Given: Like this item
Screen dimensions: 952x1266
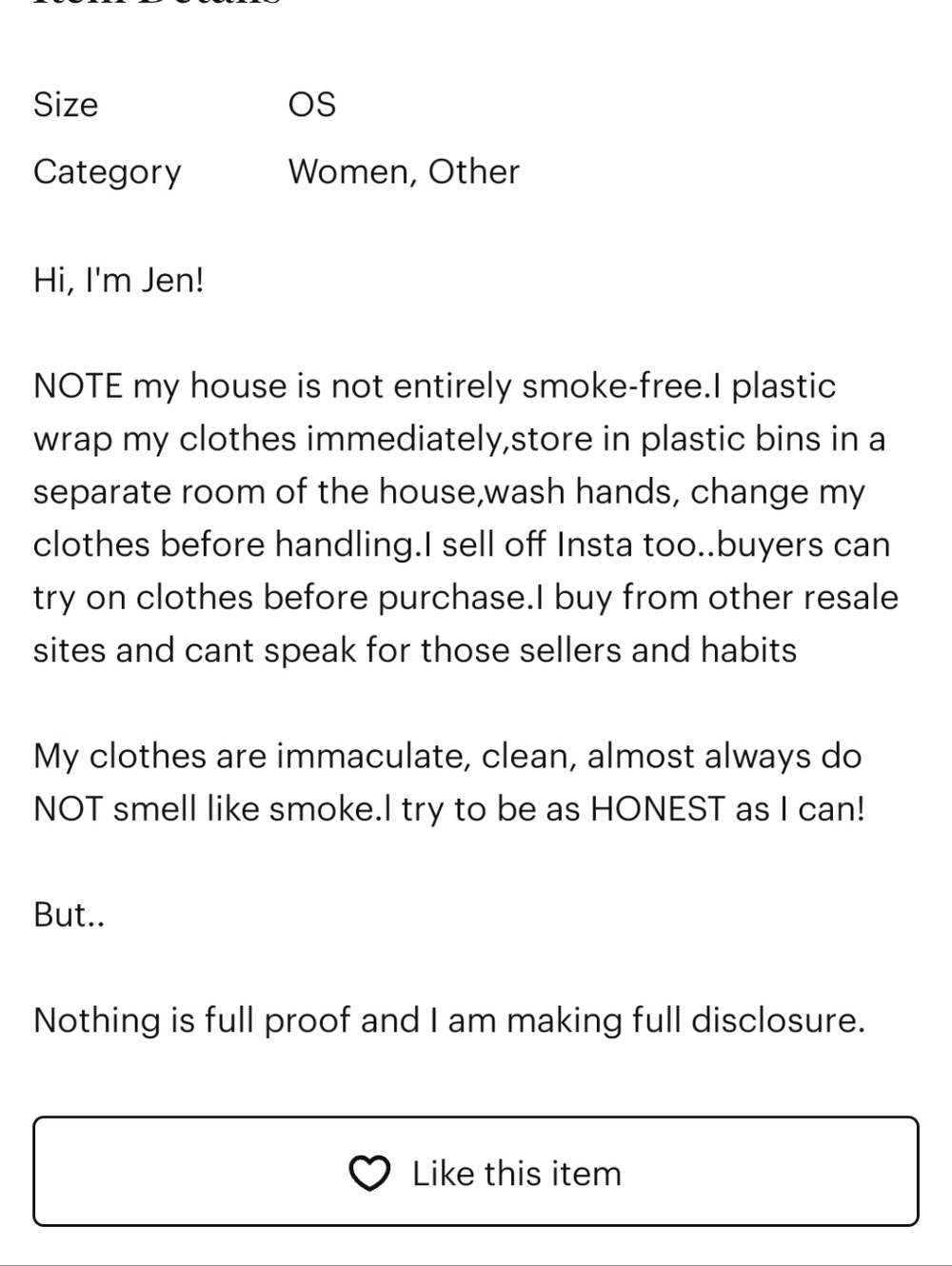Looking at the screenshot, I should (x=476, y=1172).
